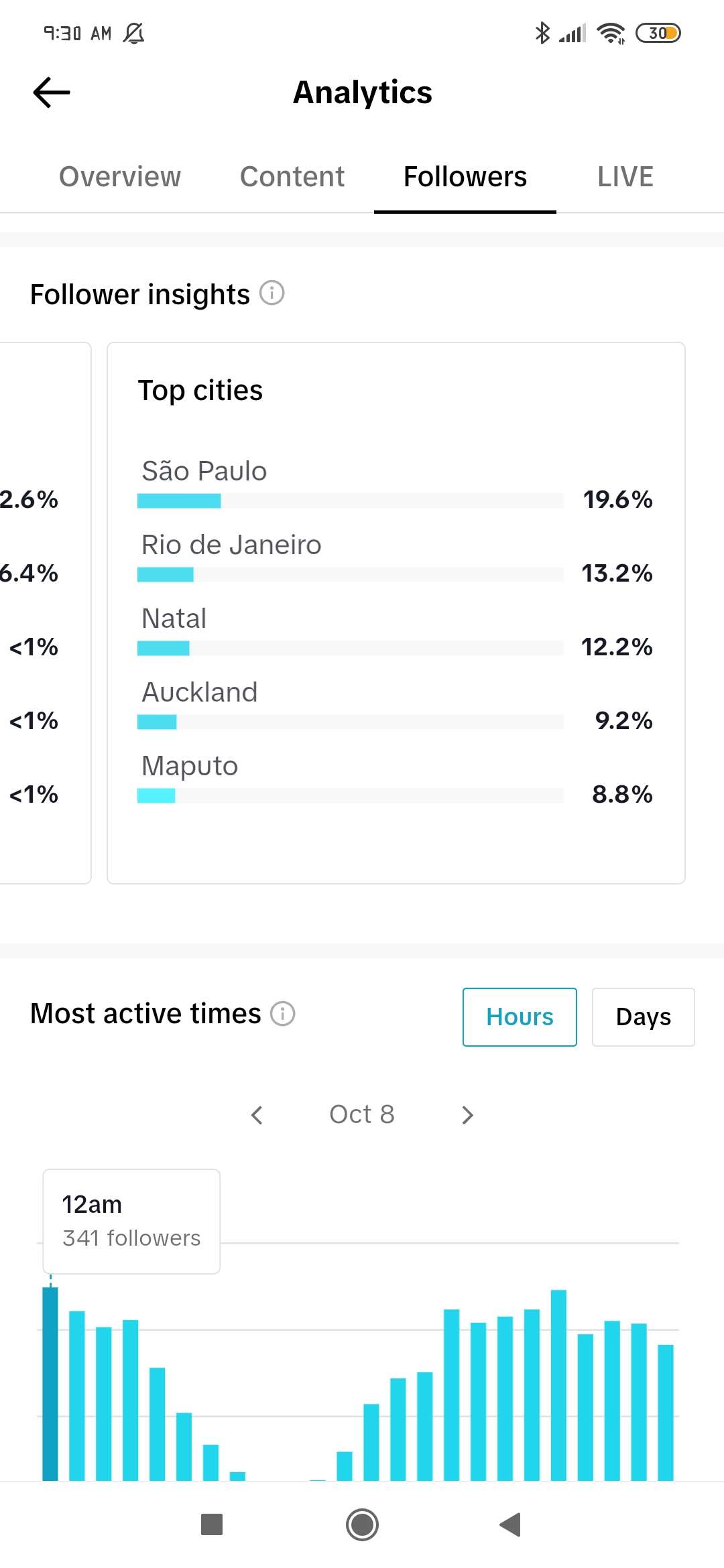Switch to the Overview tab
724x1568 pixels.
[120, 177]
